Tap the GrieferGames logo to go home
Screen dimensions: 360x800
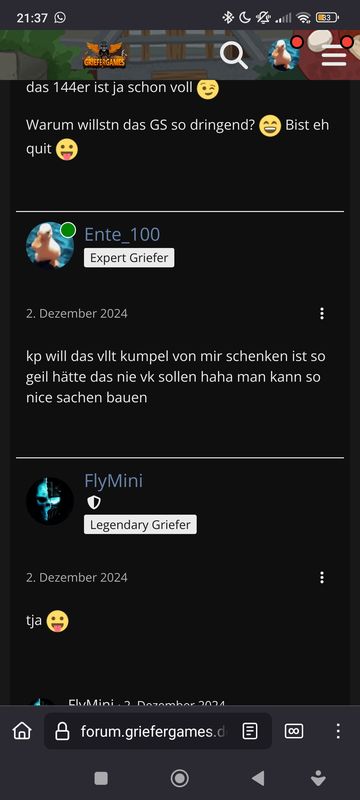(x=105, y=55)
